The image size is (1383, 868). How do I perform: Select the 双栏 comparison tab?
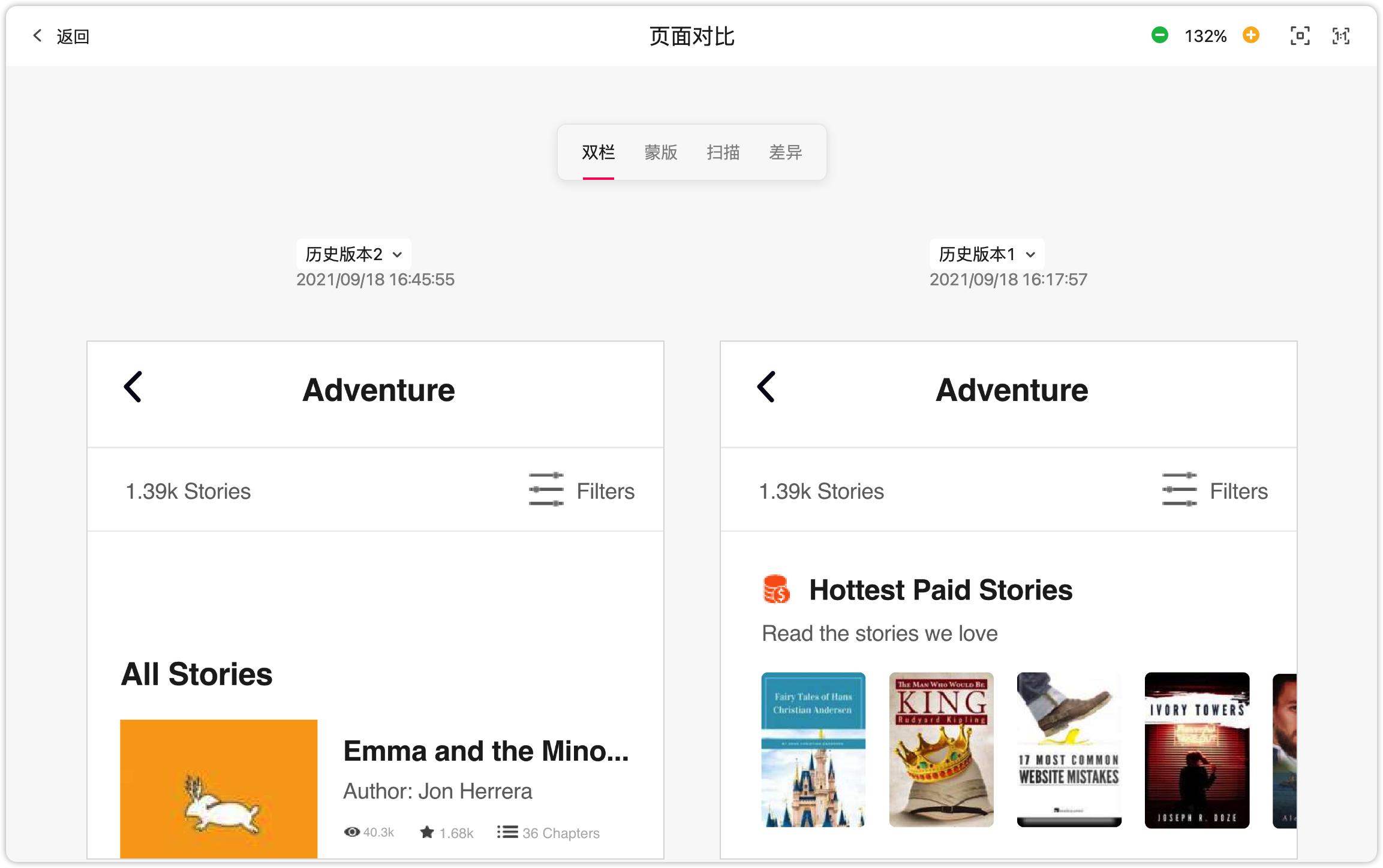(x=598, y=152)
